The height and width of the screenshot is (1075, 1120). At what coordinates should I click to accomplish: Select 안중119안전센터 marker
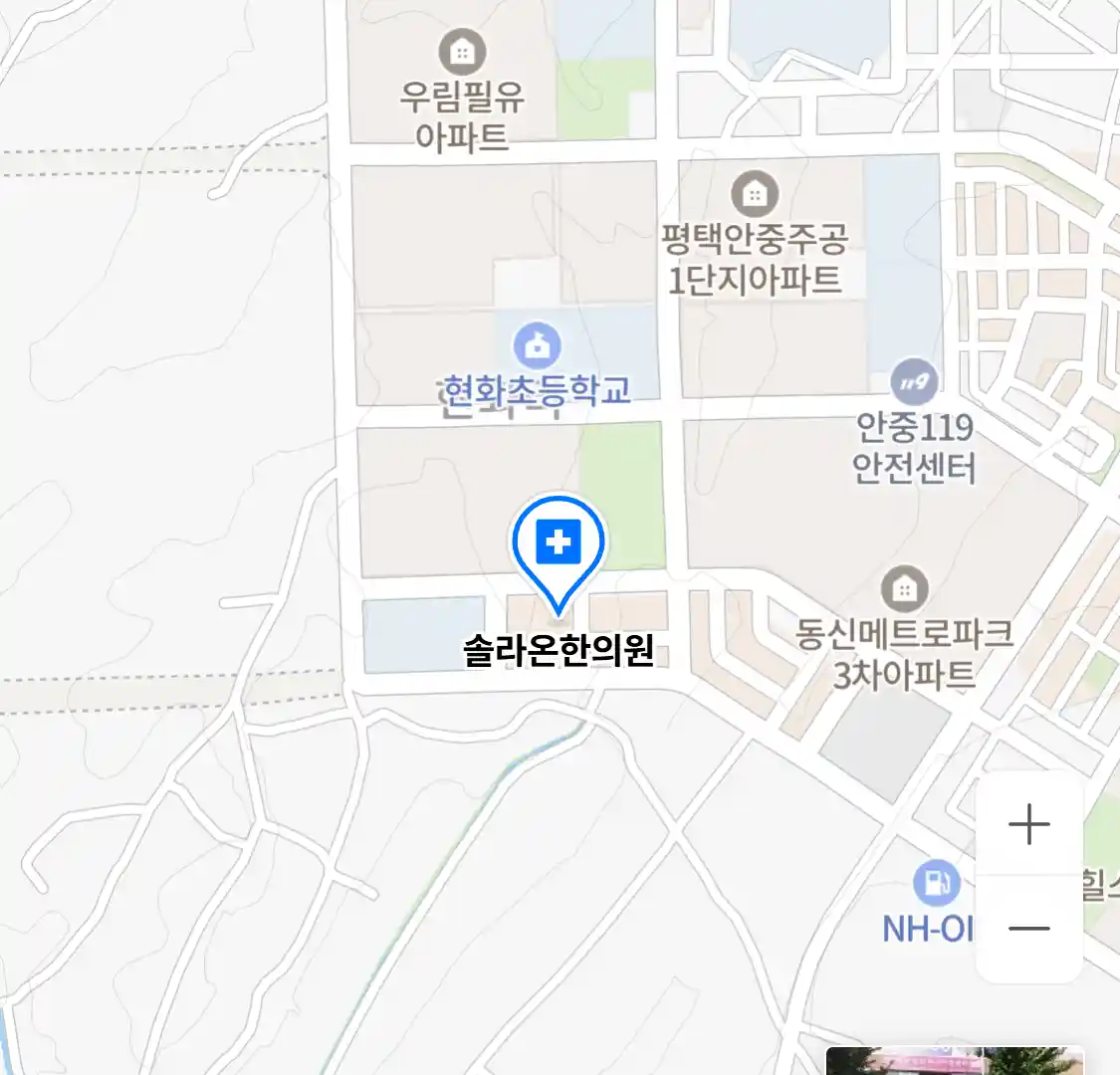914,381
